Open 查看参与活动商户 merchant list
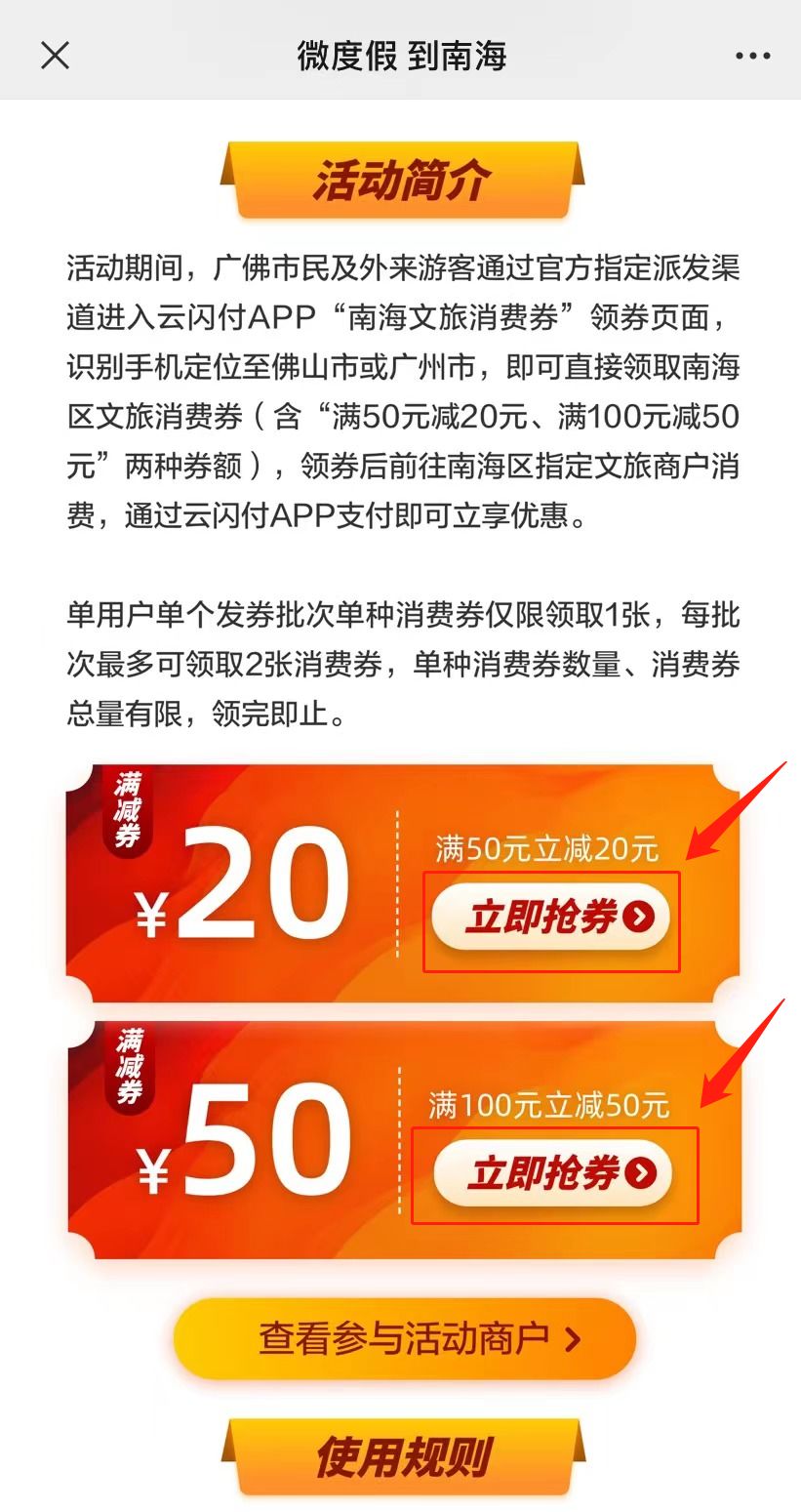 [x=404, y=1338]
